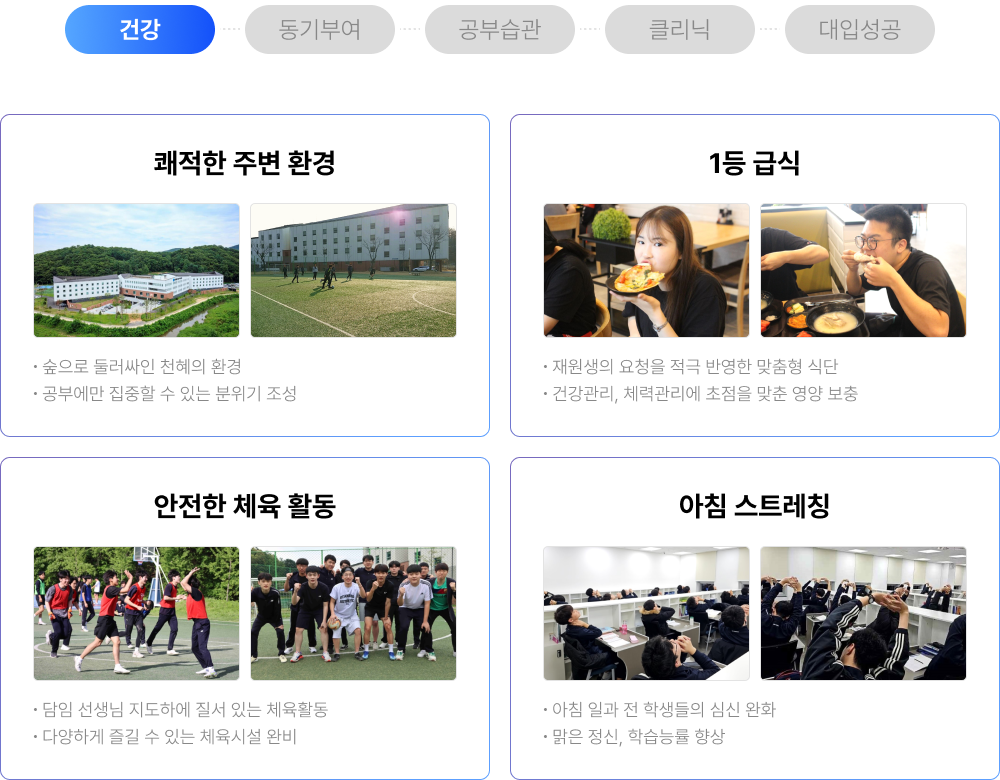Show the 대입성공 tab
Screen dimensions: 1000x780
pos(859,30)
